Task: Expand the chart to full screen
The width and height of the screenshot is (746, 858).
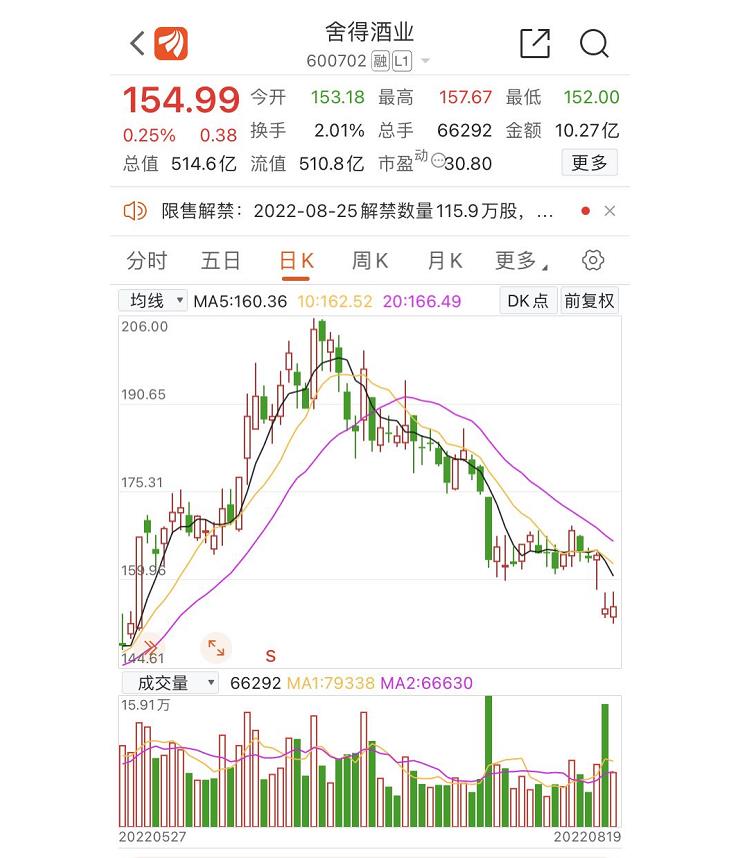Action: tap(216, 647)
